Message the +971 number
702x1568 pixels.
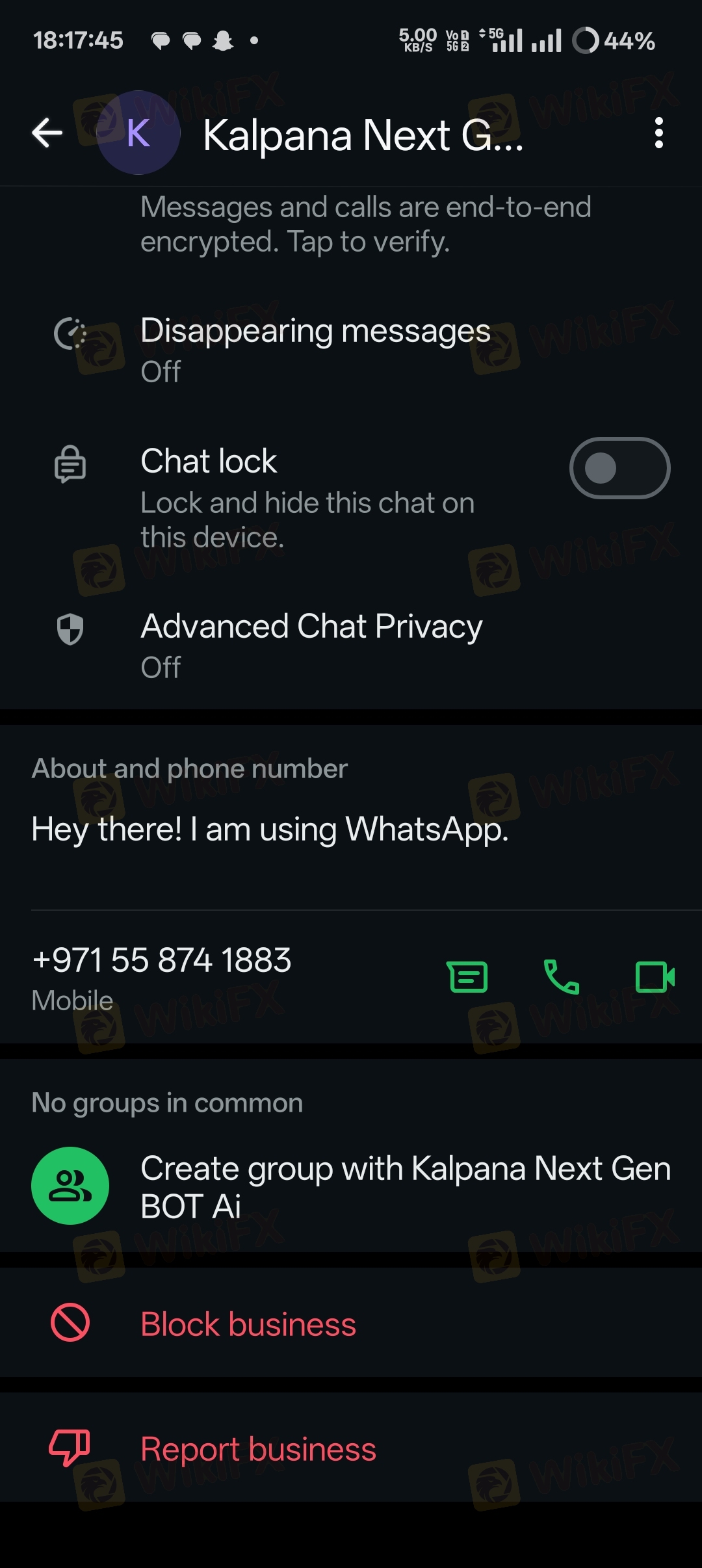(x=468, y=977)
